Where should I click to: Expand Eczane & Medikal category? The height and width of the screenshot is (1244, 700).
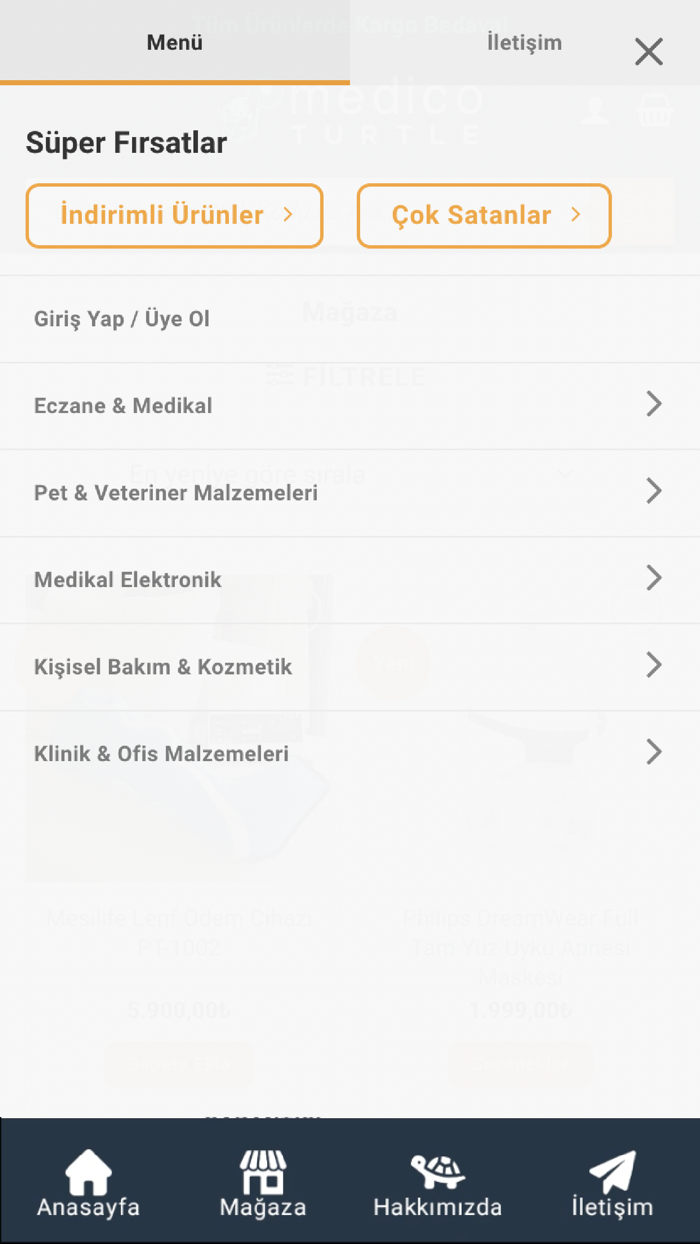point(350,406)
